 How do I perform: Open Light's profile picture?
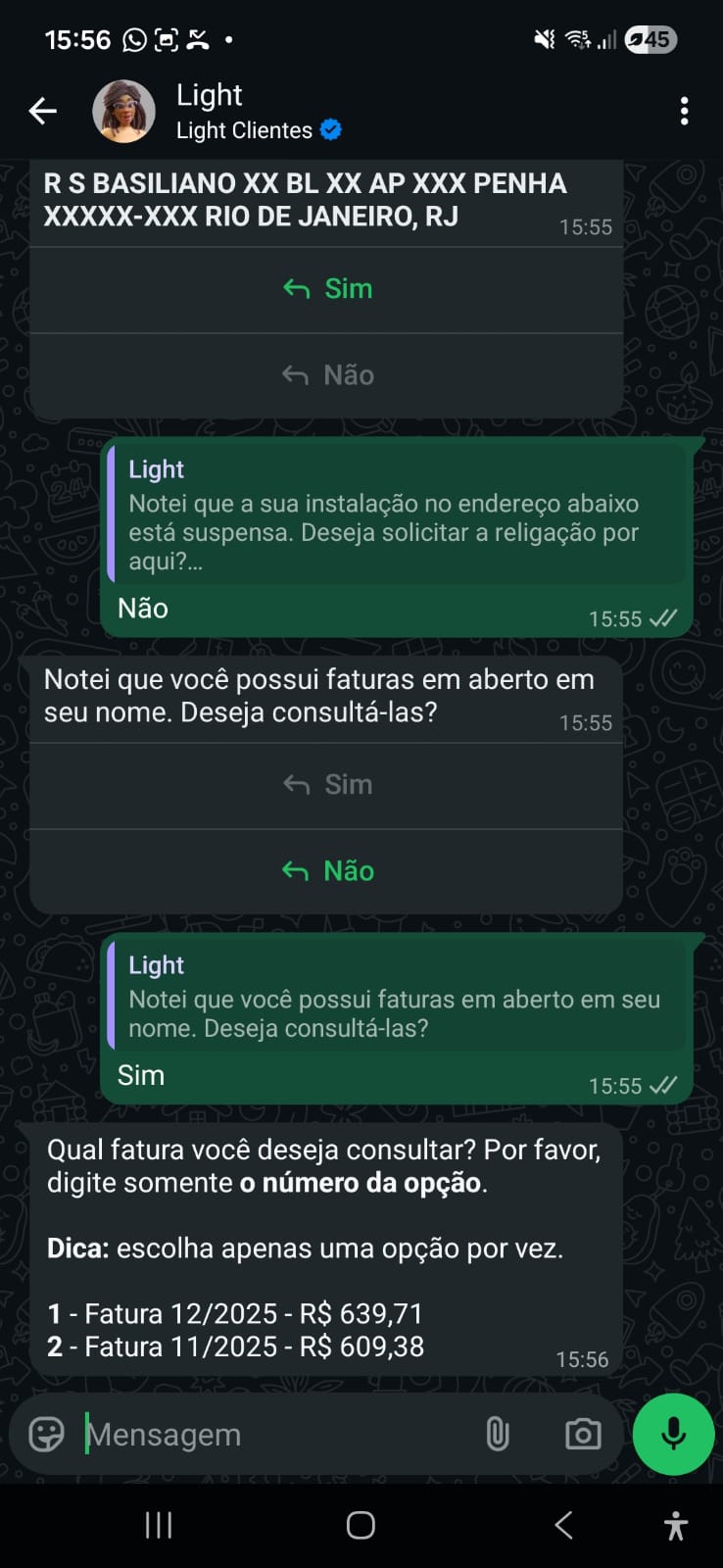tap(123, 112)
